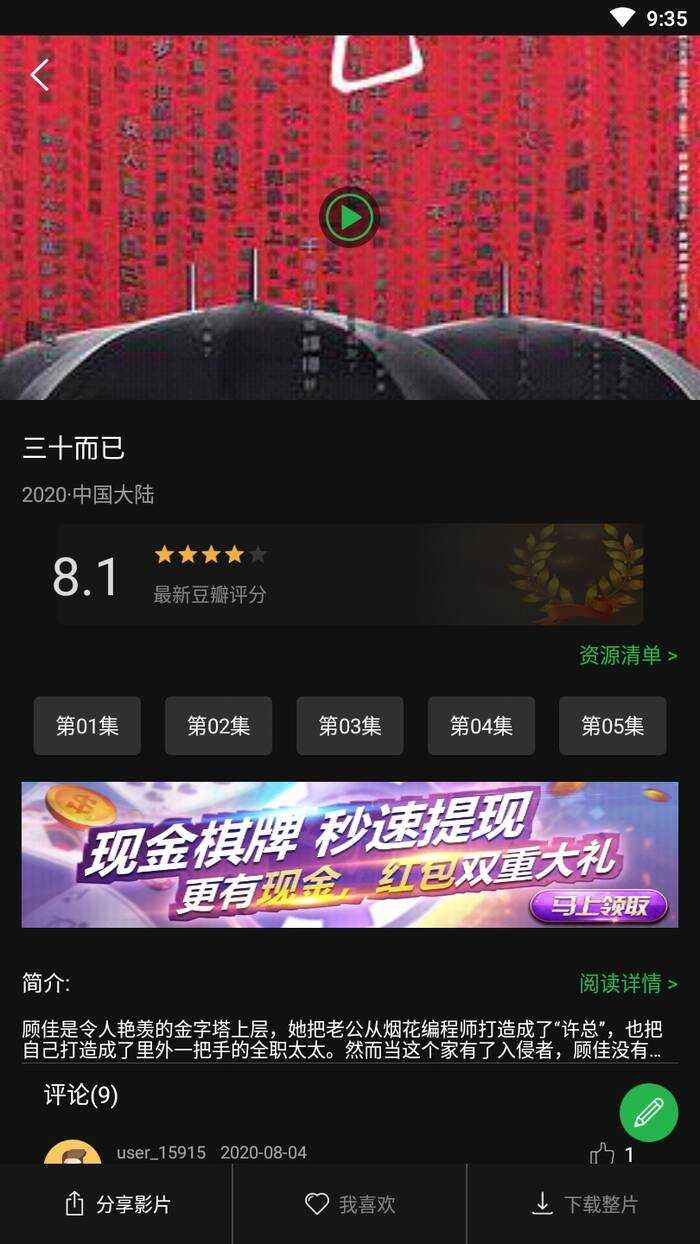Tap 分享影片 to share the show
700x1244 pixels.
point(117,1204)
